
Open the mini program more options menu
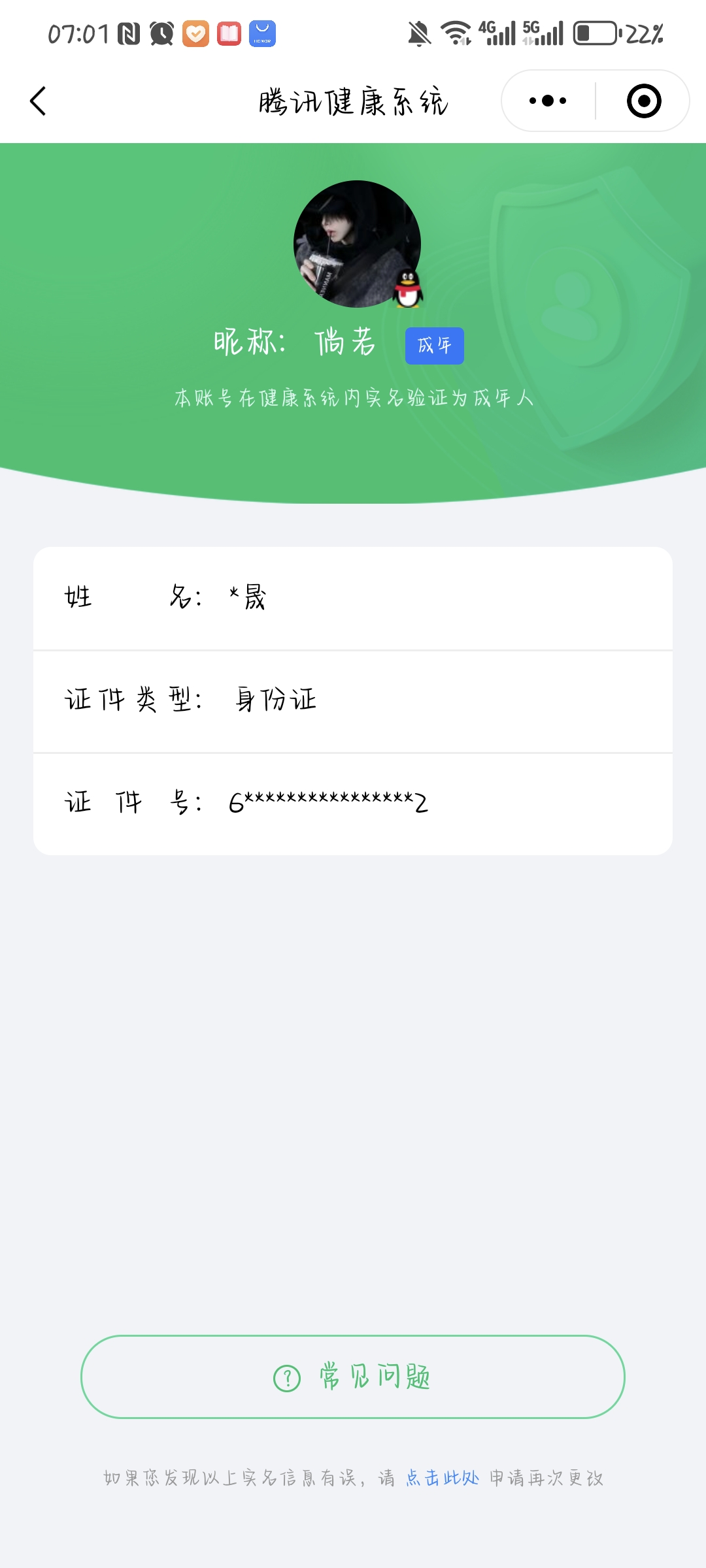(548, 101)
